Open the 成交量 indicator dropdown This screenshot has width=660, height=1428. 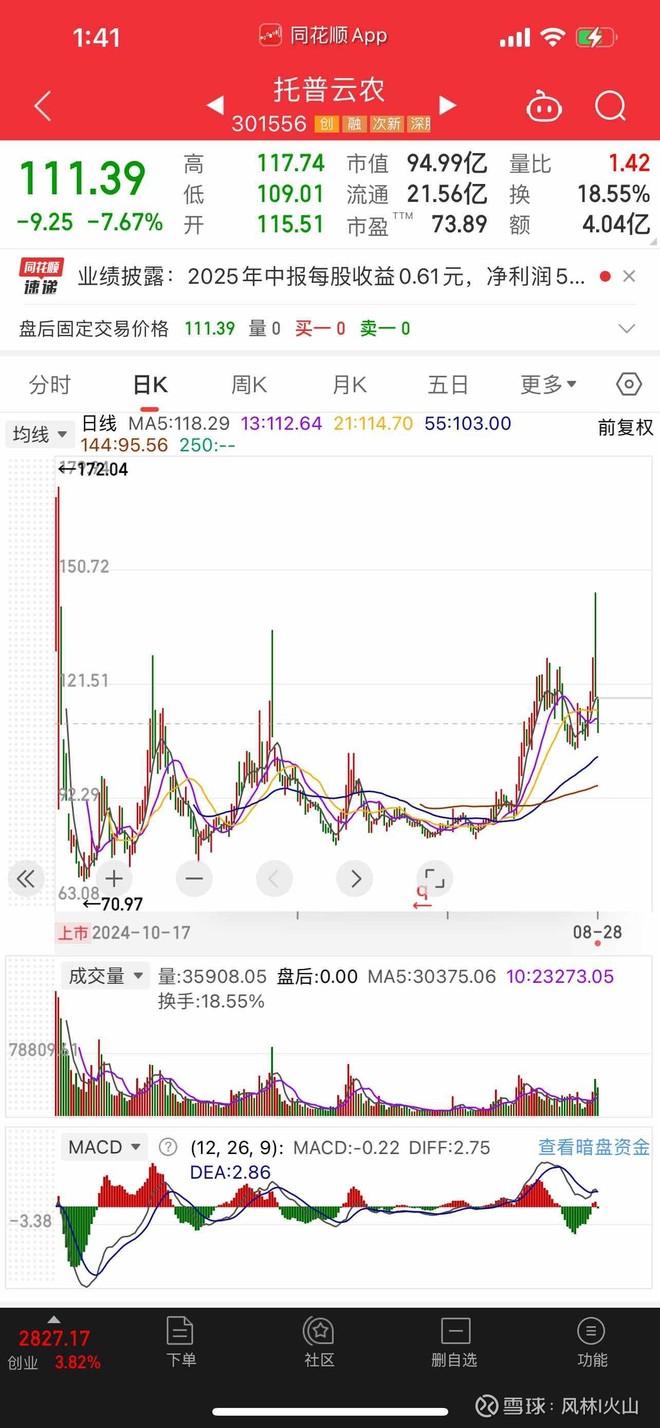(104, 976)
